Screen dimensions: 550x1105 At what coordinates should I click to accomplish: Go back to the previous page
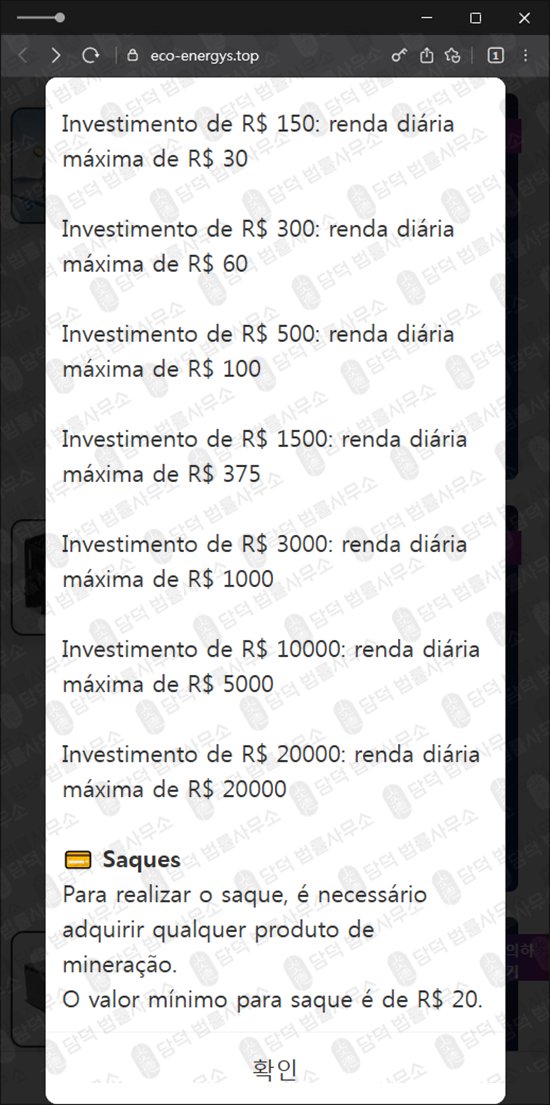(x=23, y=55)
